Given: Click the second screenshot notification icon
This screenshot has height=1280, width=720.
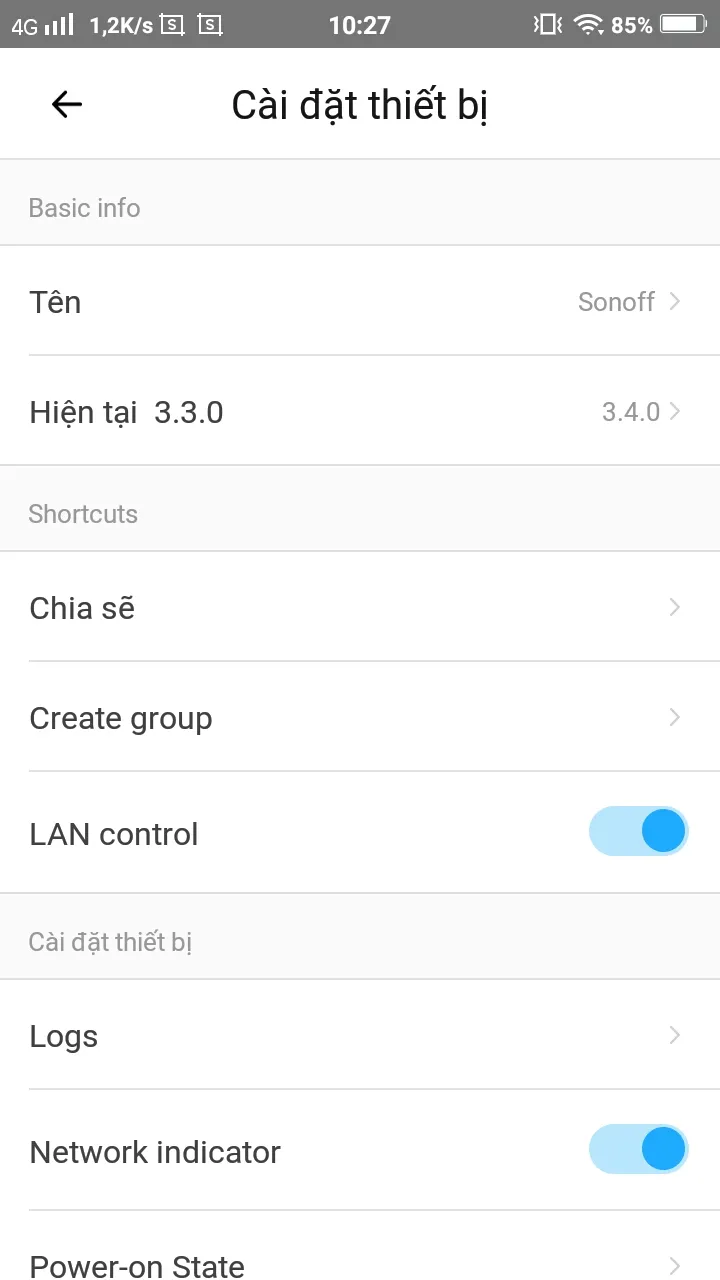Looking at the screenshot, I should (209, 26).
